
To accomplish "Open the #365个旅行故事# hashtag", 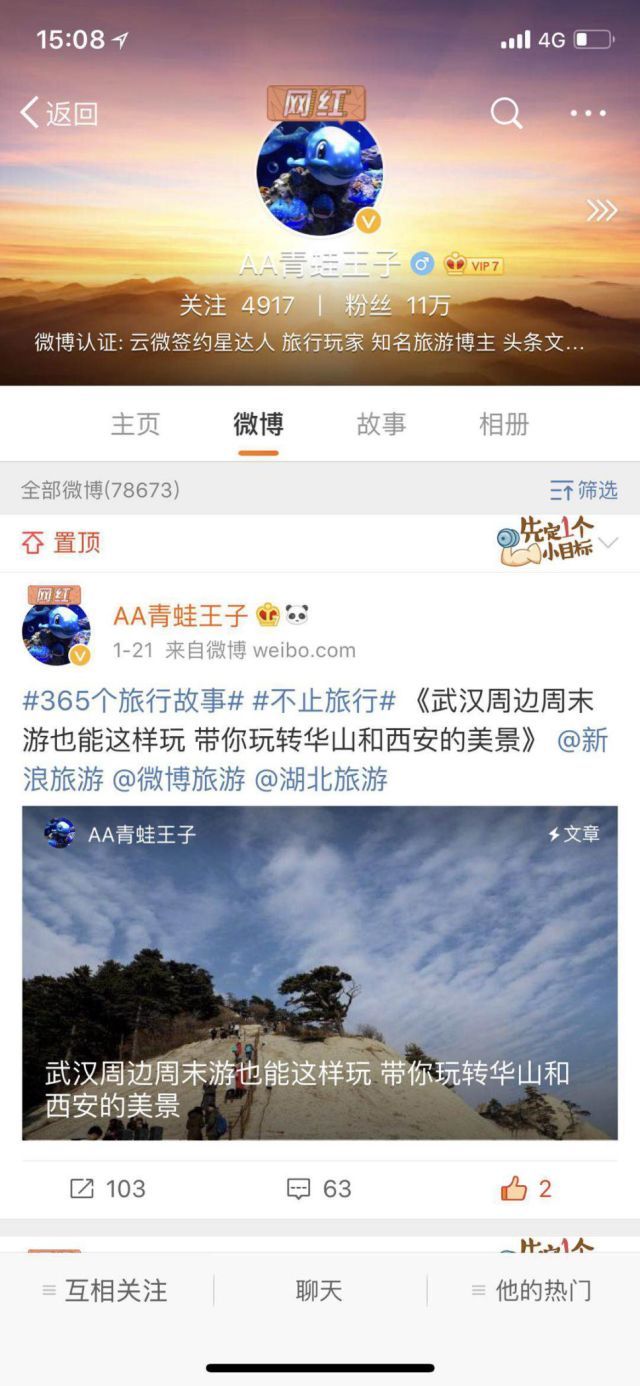I will pyautogui.click(x=133, y=700).
